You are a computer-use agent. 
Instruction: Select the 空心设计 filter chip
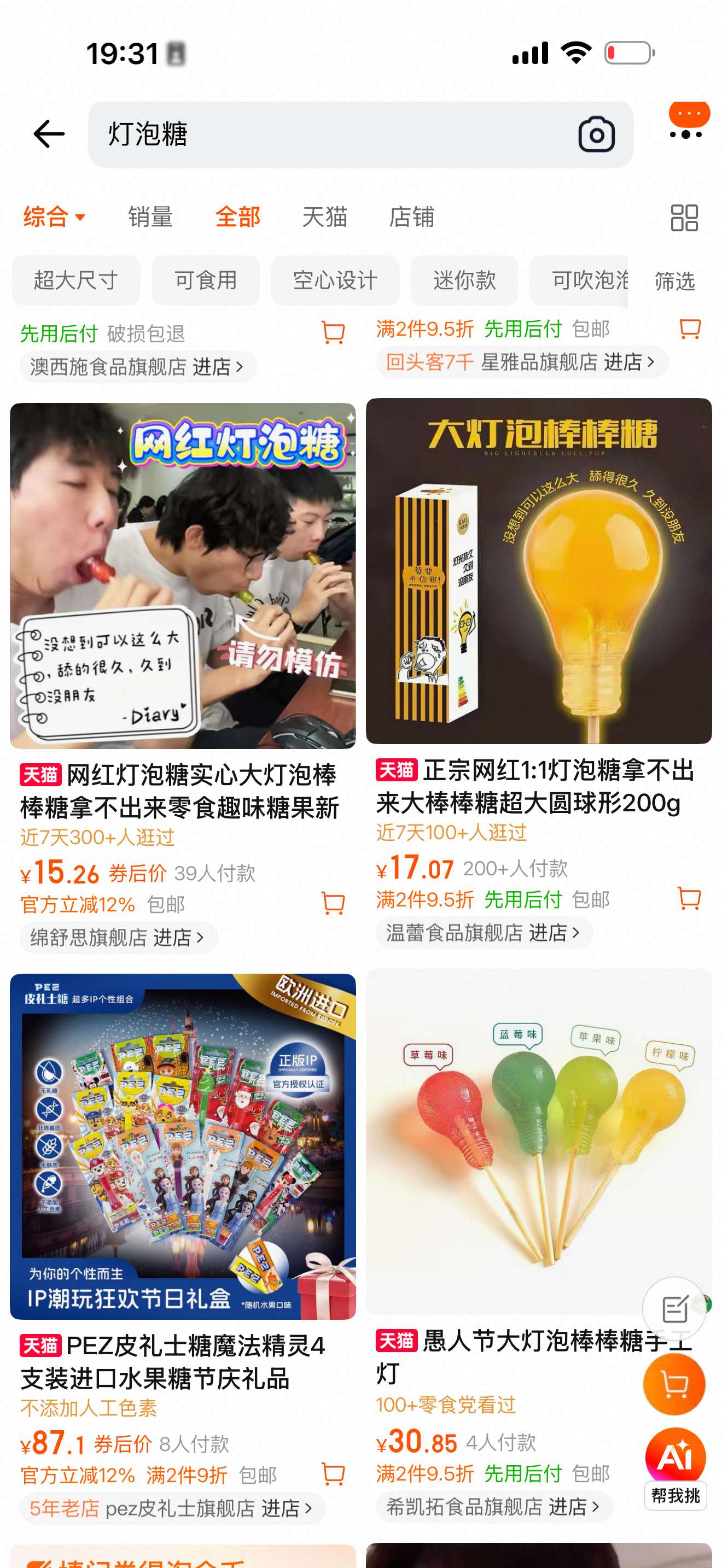(x=335, y=280)
